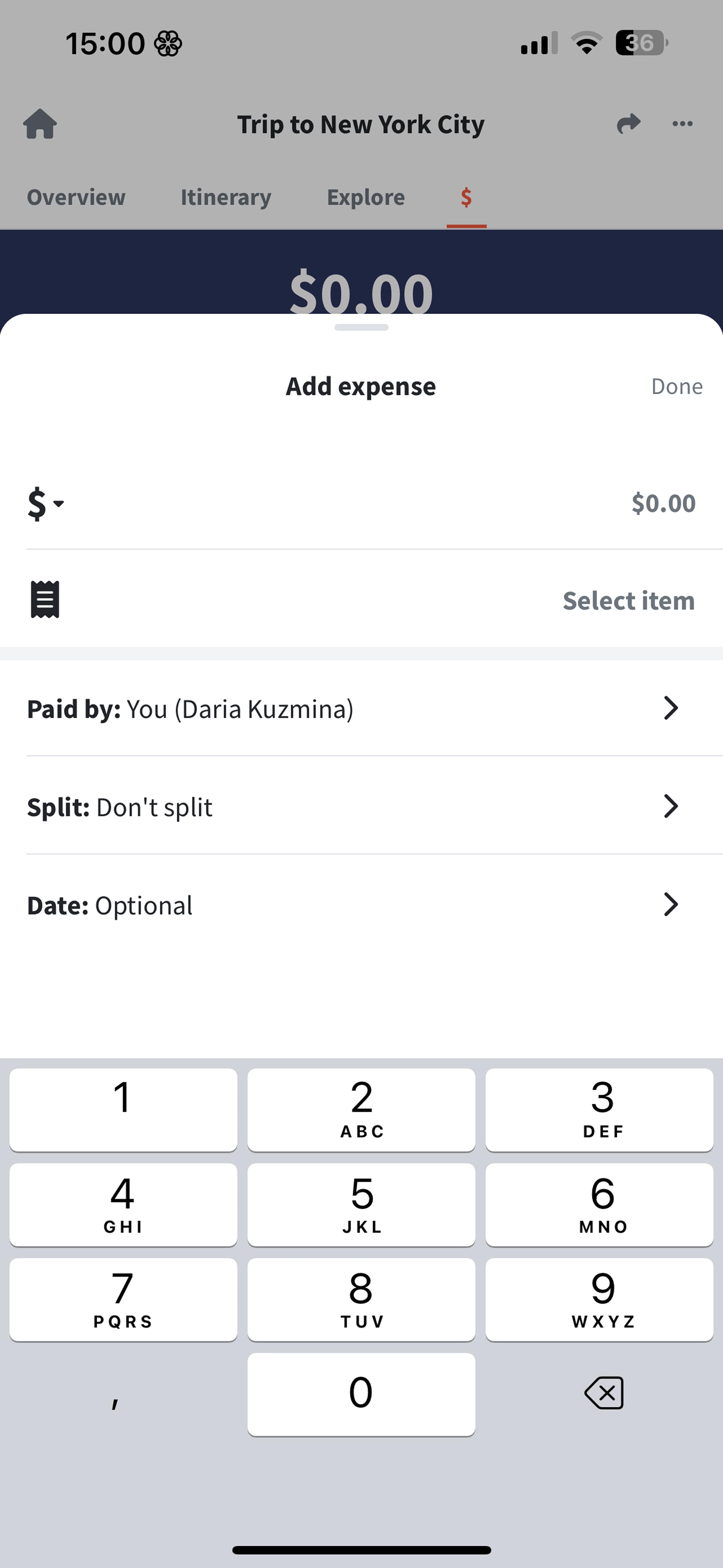Screen dimensions: 723x1568
Task: Change who paid via Paid by row
Action: point(361,709)
